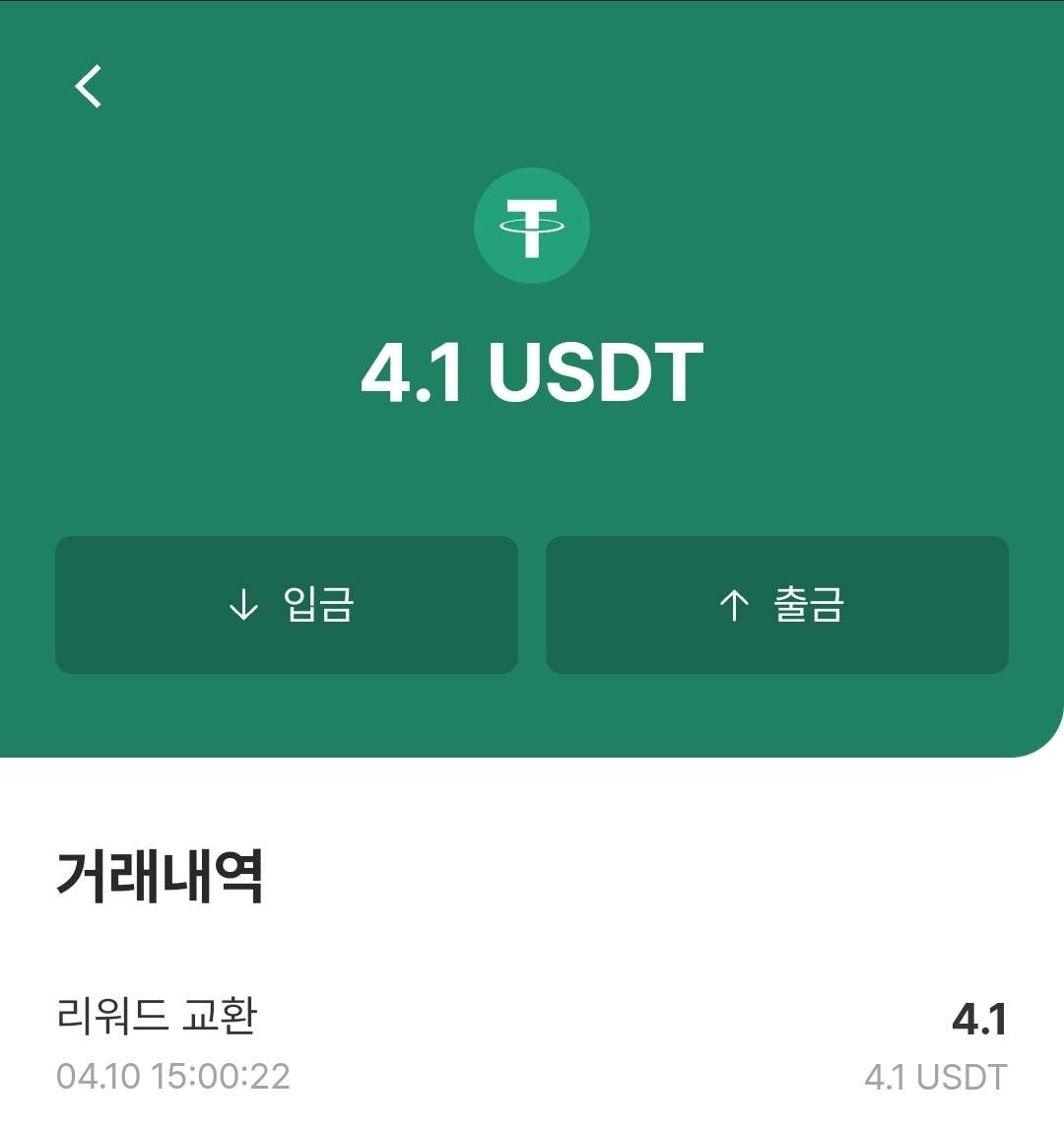Tap the 출금 withdraw button
The height and width of the screenshot is (1131, 1064).
pos(777,605)
